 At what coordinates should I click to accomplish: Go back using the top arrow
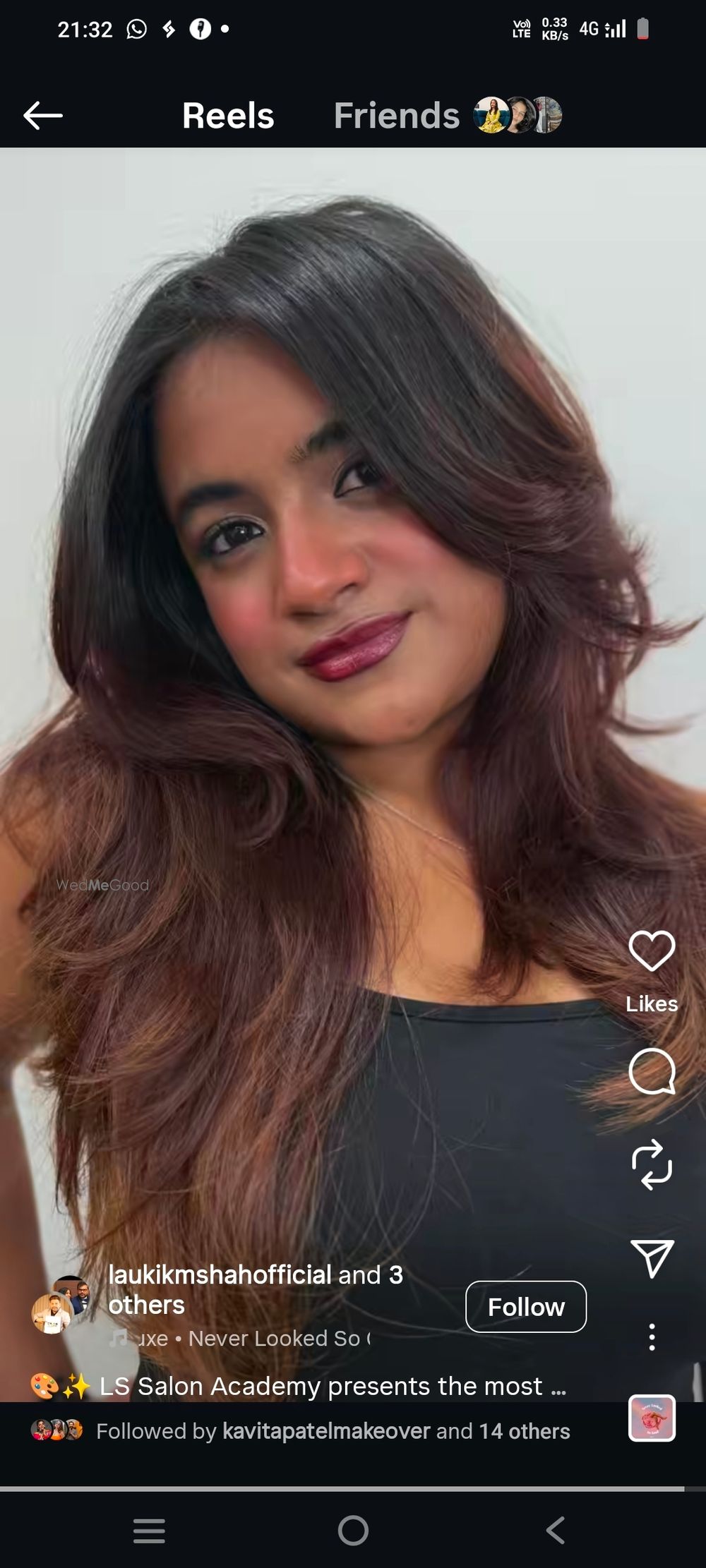(x=43, y=116)
